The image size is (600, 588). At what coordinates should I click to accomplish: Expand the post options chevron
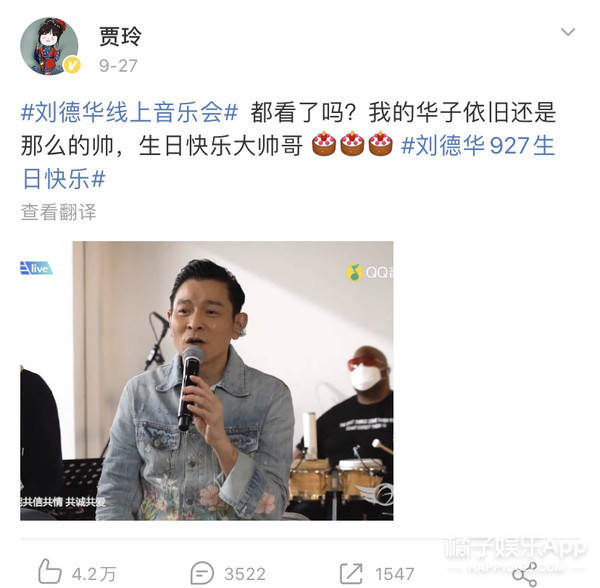(x=567, y=33)
